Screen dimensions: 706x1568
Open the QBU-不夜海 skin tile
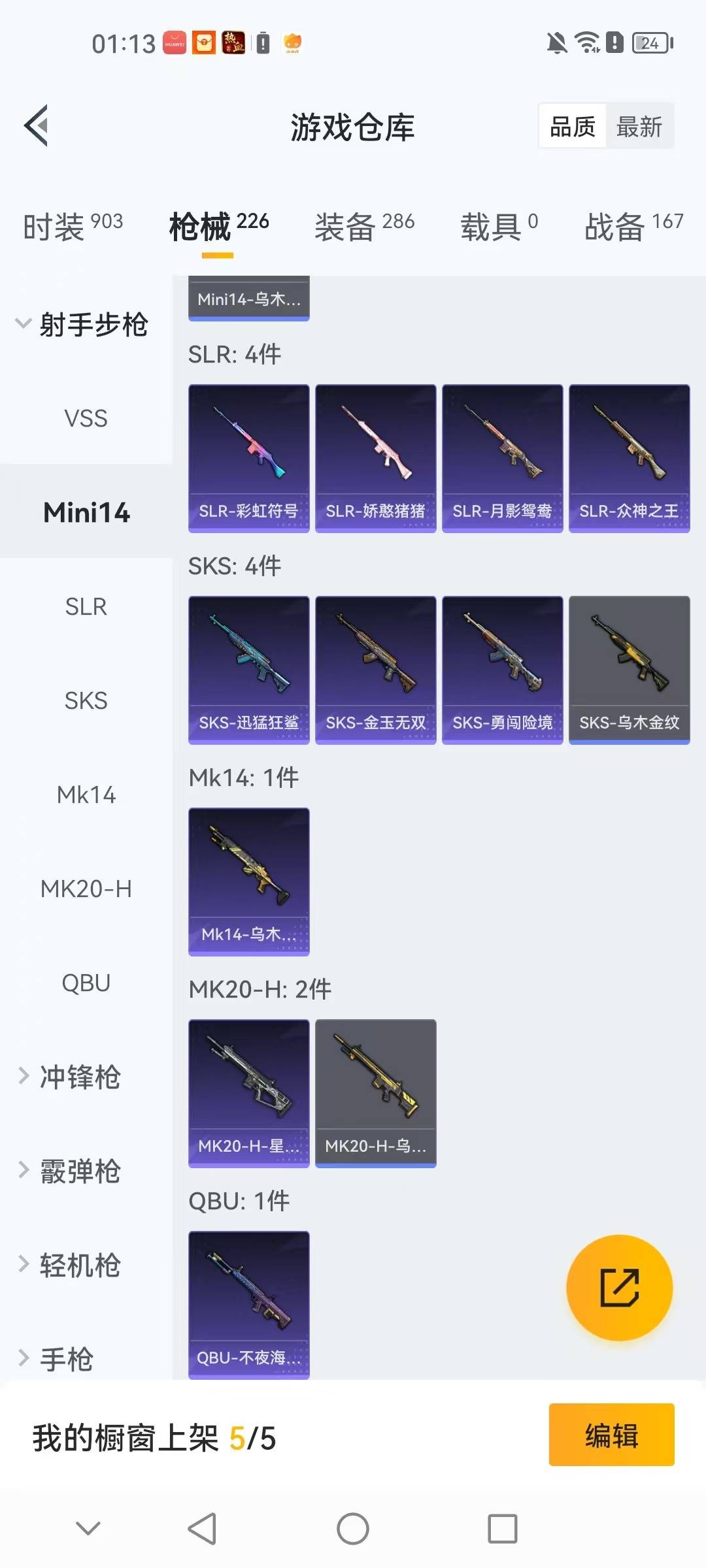point(248,1304)
